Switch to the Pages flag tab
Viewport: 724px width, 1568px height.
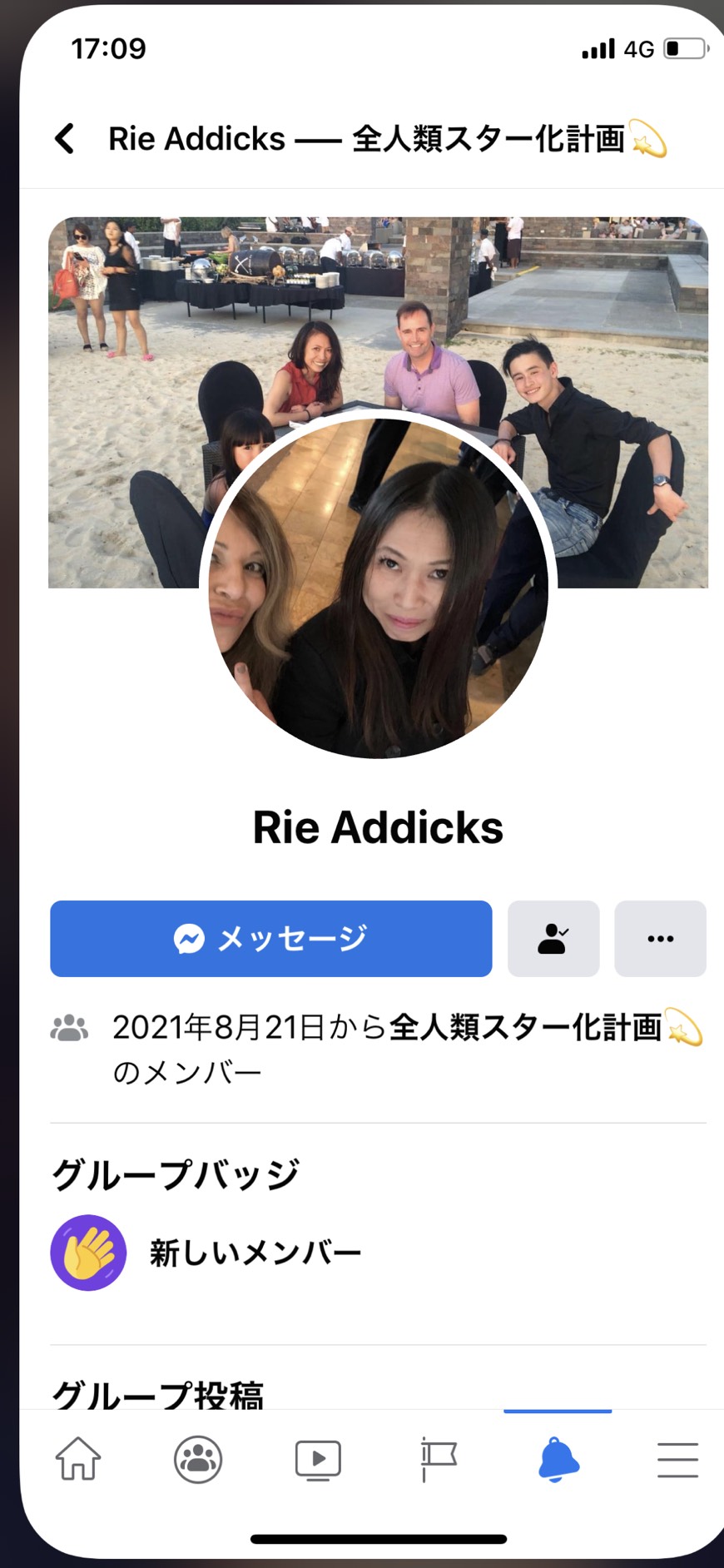tap(439, 1459)
